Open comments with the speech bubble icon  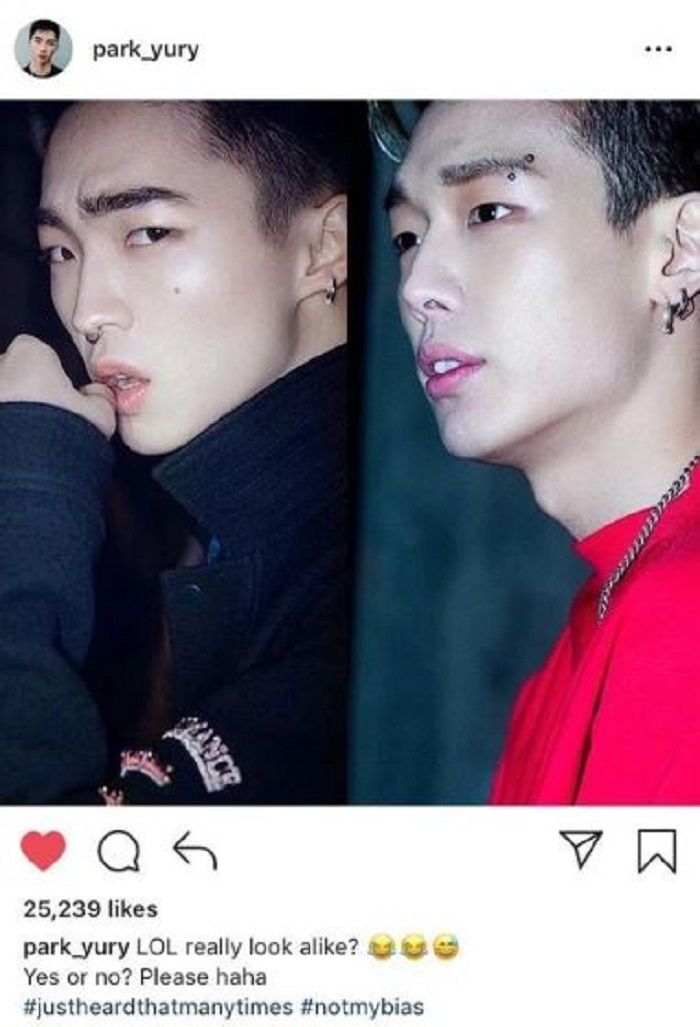coord(117,852)
